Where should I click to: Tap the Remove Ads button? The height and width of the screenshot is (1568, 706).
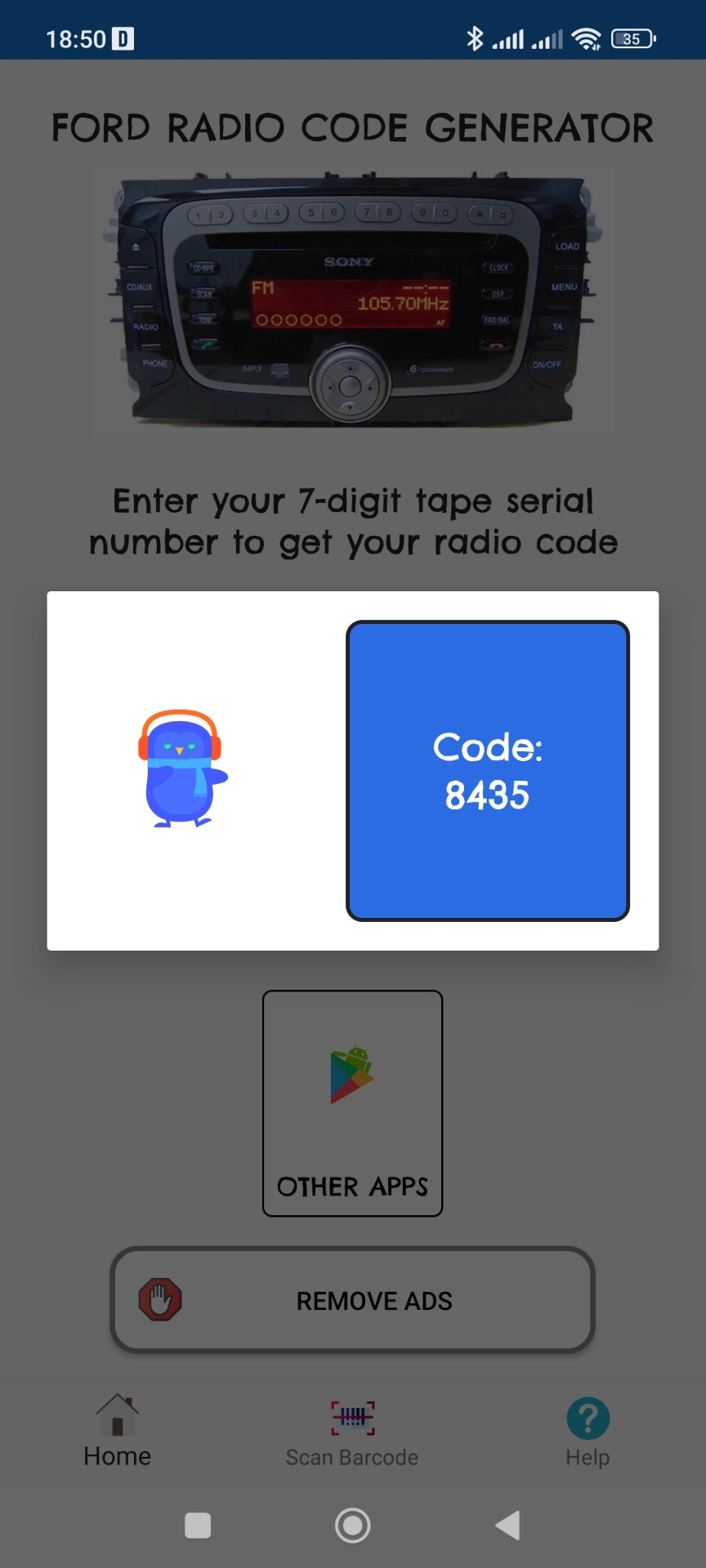click(x=352, y=1299)
